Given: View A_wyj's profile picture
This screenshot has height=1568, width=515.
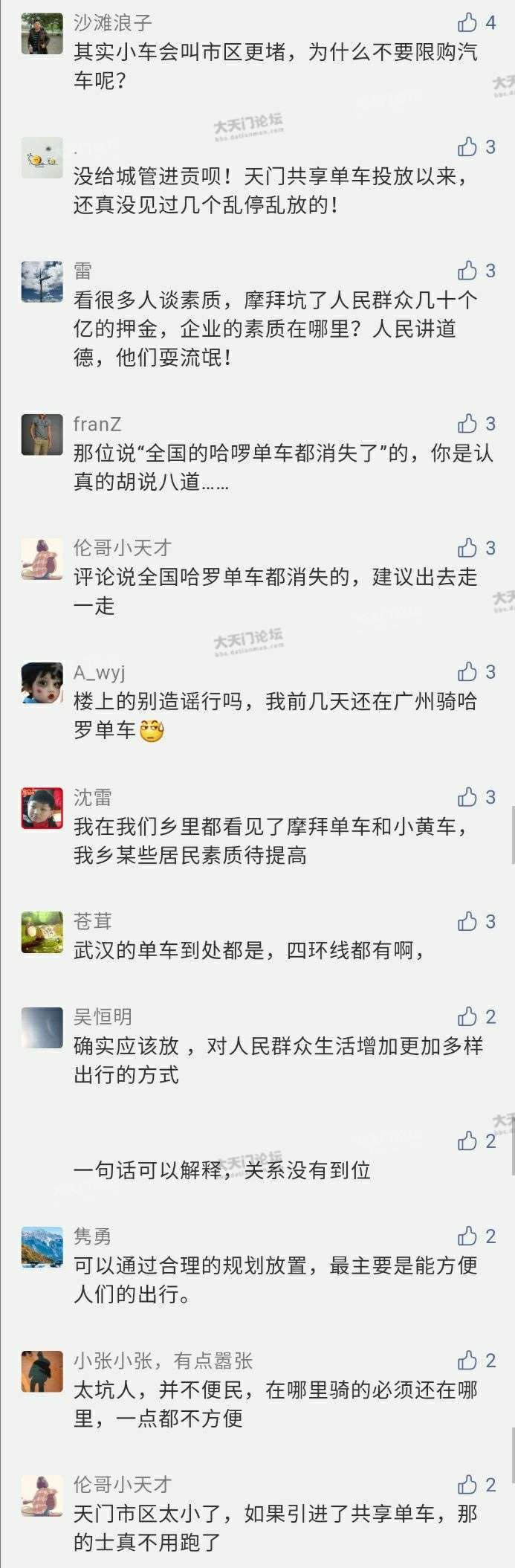Looking at the screenshot, I should point(42,683).
